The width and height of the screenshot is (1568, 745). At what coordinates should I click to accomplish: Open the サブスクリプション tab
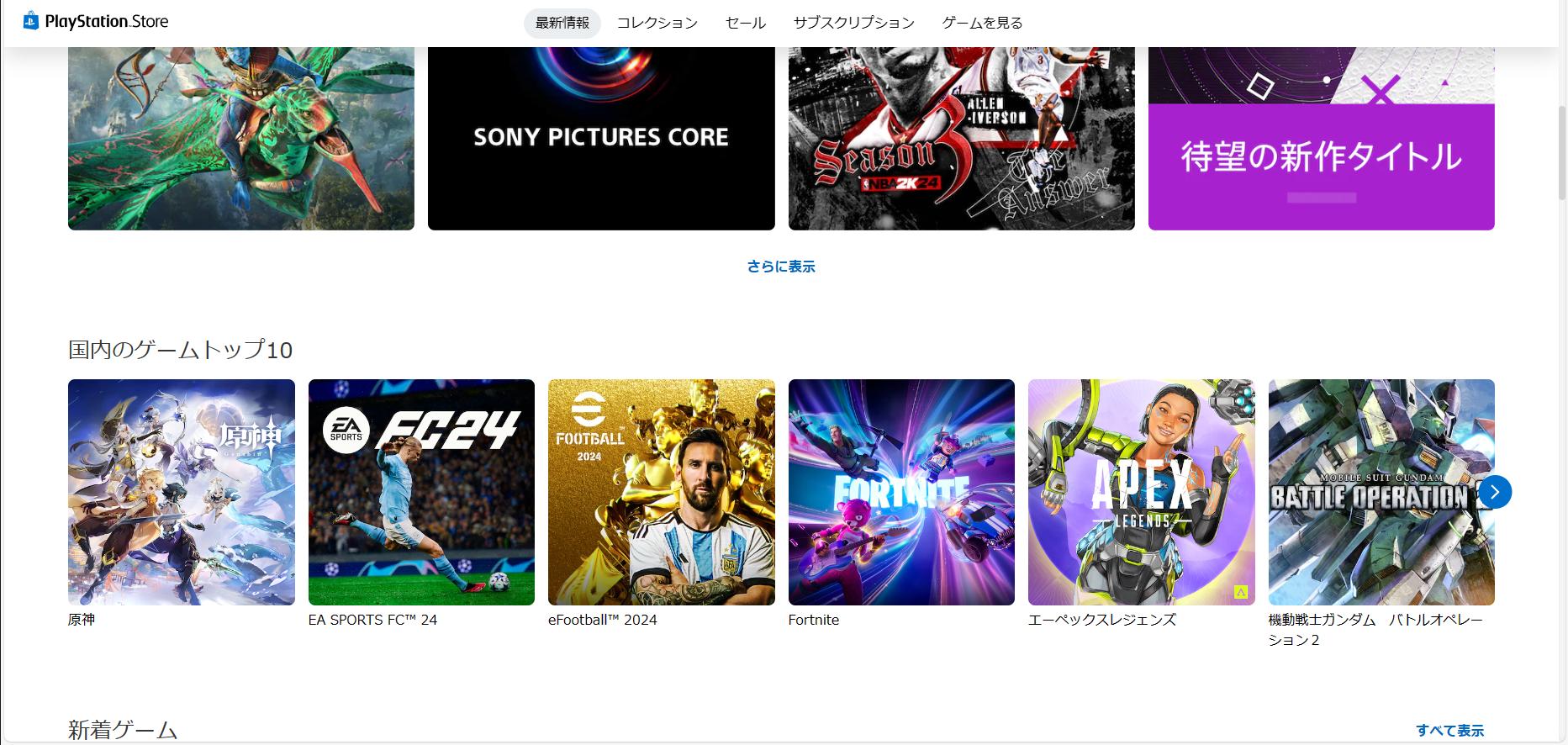coord(853,23)
